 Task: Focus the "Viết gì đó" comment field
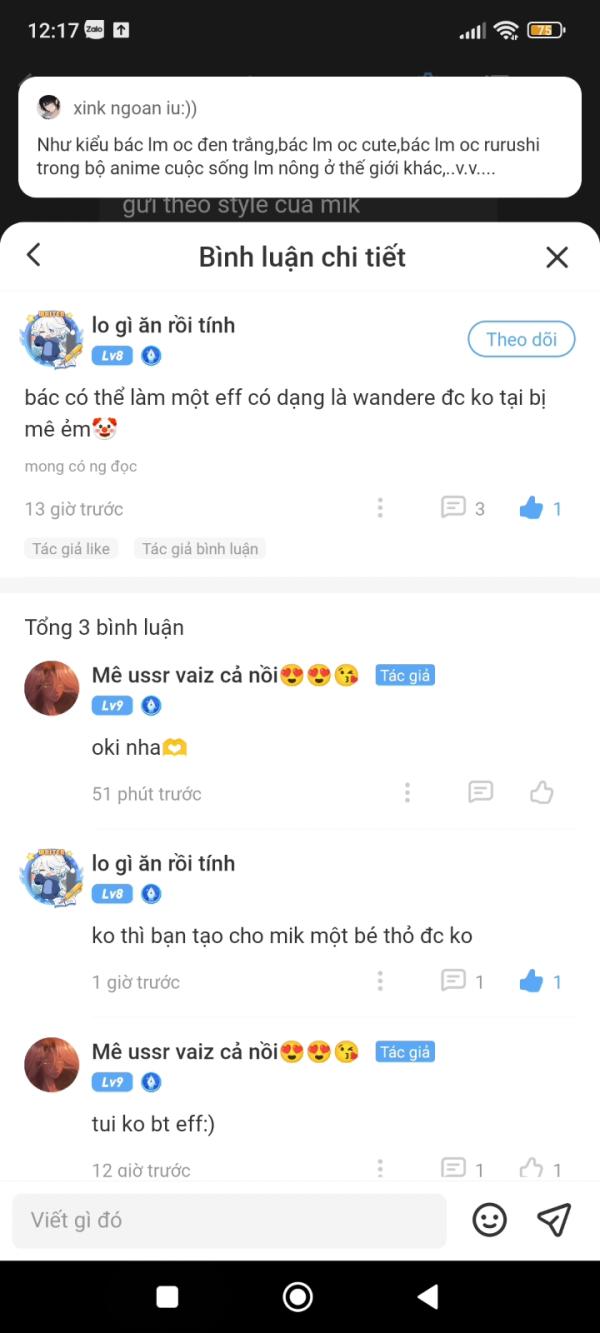point(229,1220)
